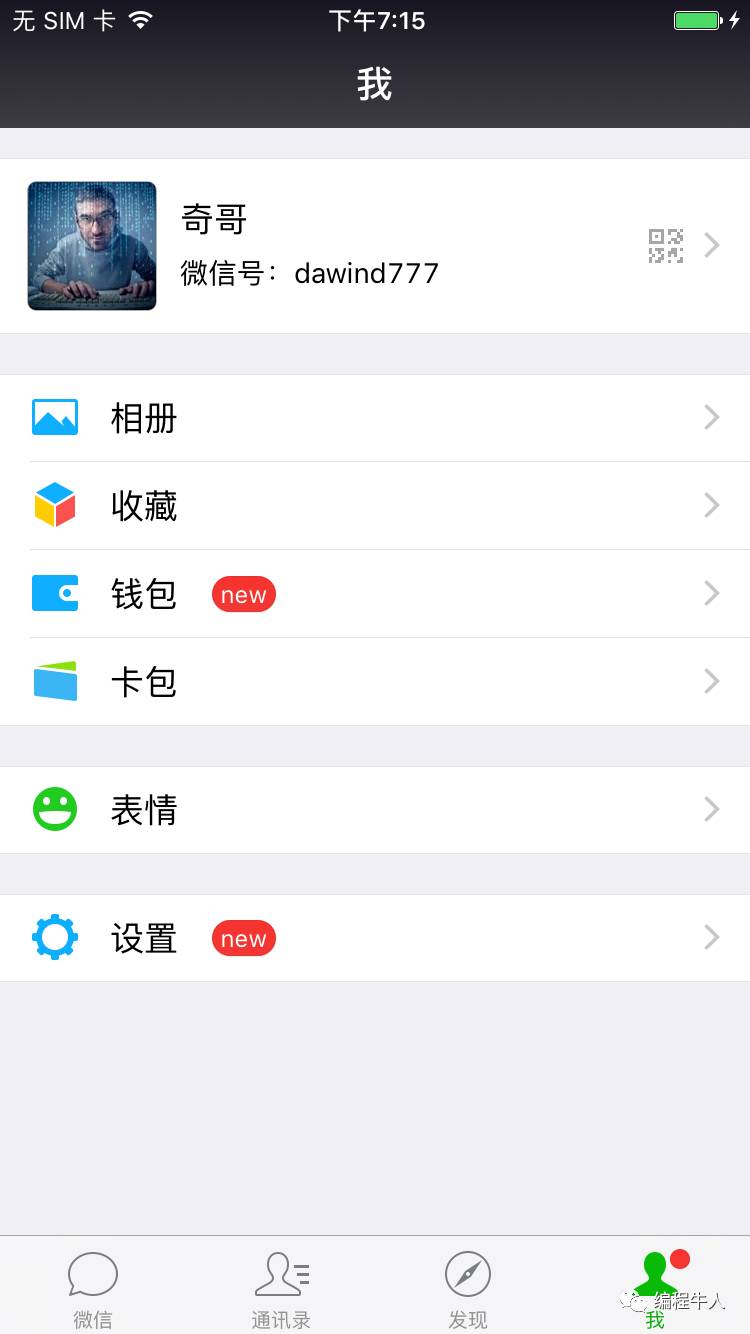Open the 相册 album row
This screenshot has height=1334, width=750.
[x=375, y=418]
